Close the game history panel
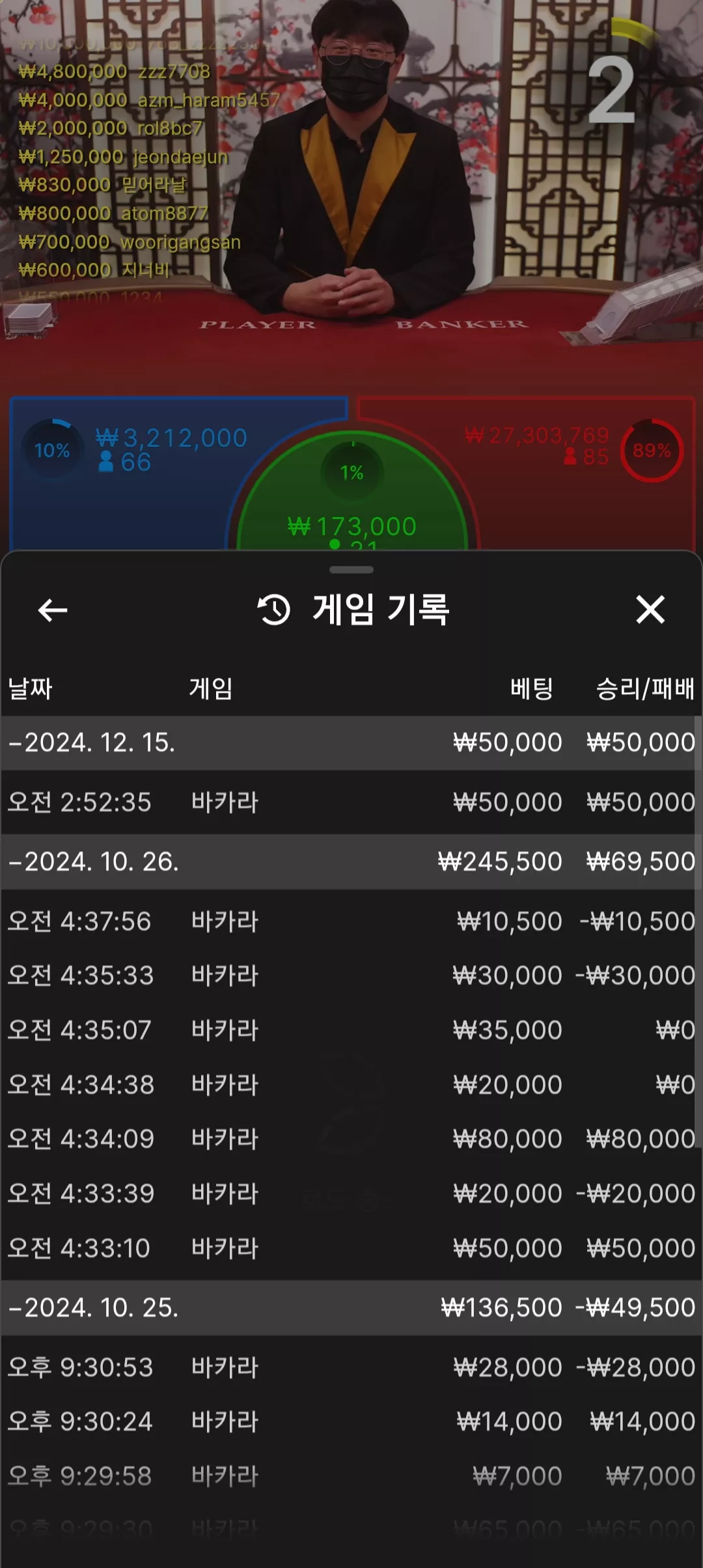The image size is (703, 1568). pos(650,610)
